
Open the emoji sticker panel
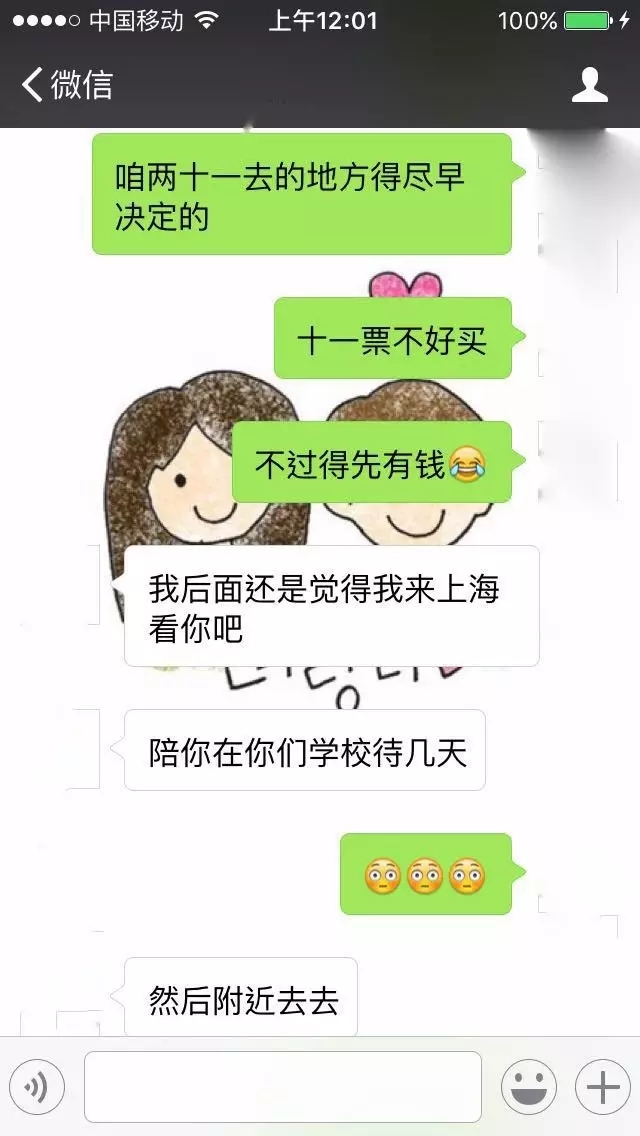(528, 1086)
